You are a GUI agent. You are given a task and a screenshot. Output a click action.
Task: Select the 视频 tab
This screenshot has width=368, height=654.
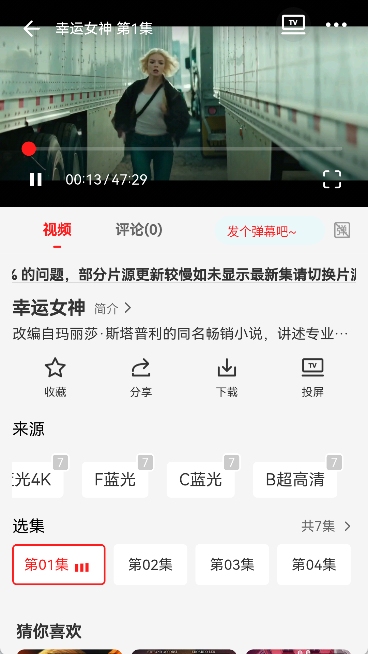click(57, 230)
